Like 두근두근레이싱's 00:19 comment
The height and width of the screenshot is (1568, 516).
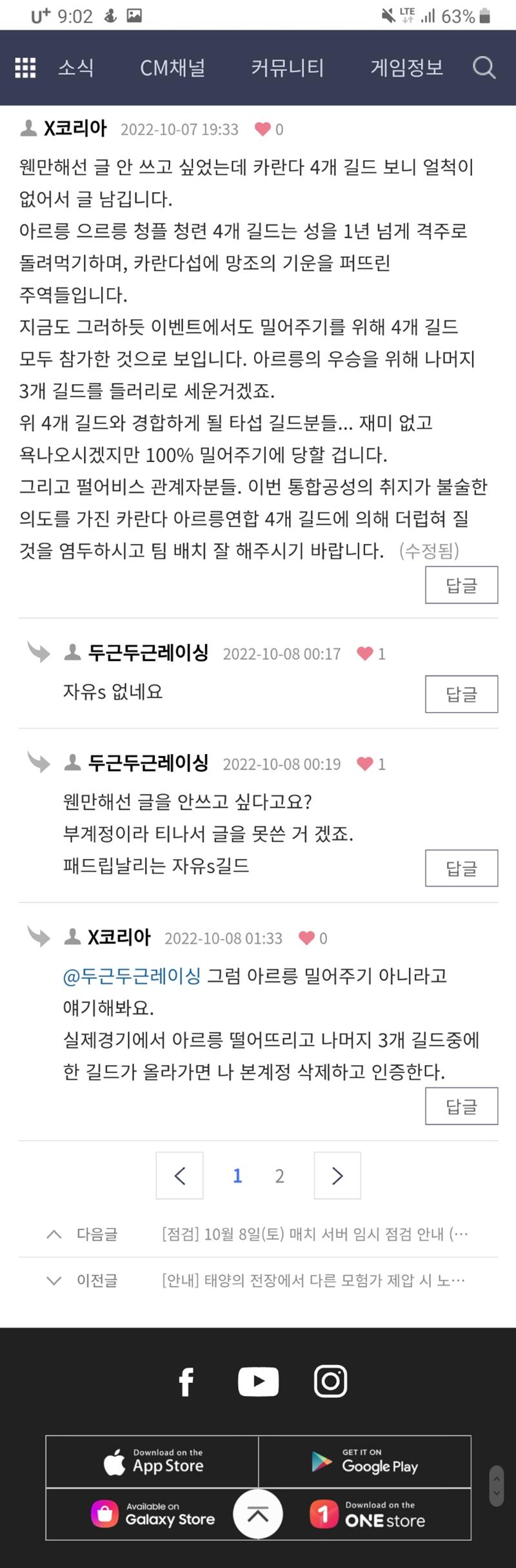(365, 764)
